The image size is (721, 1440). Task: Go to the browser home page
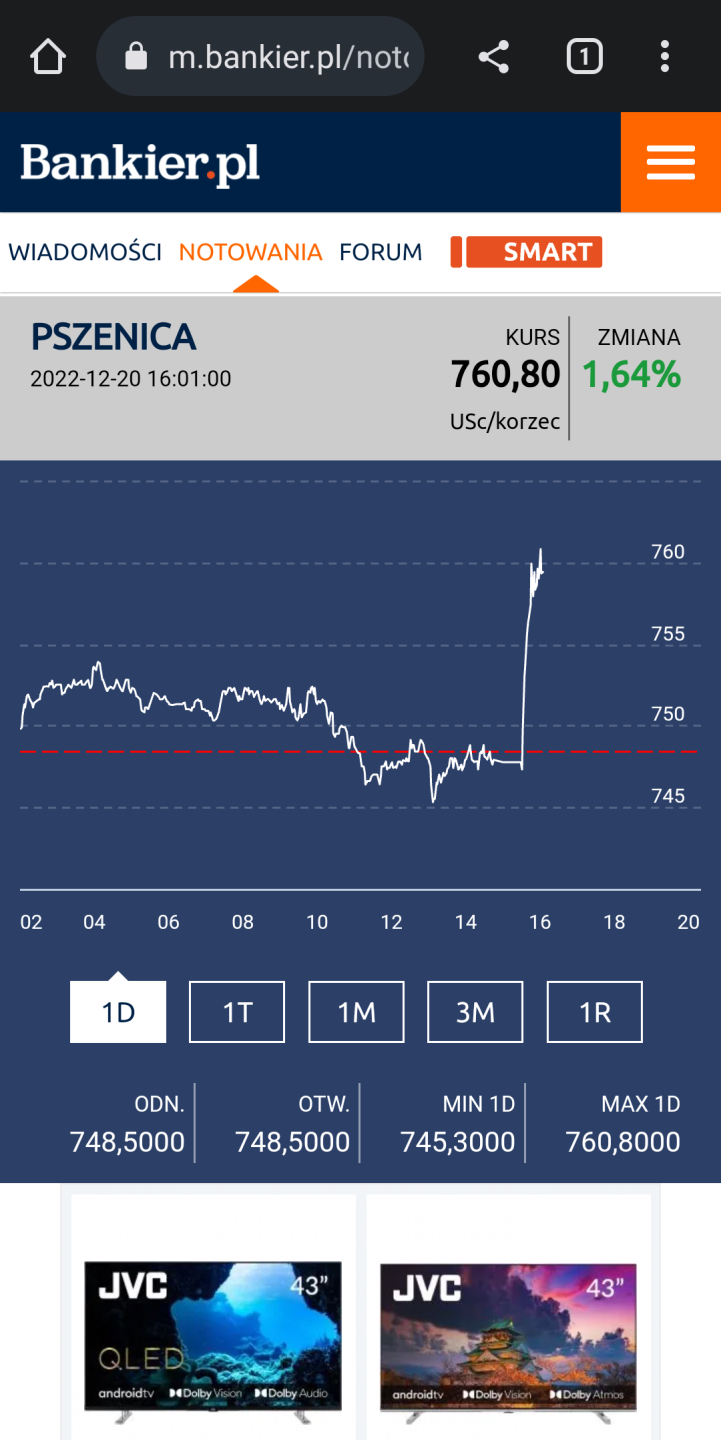[x=48, y=57]
